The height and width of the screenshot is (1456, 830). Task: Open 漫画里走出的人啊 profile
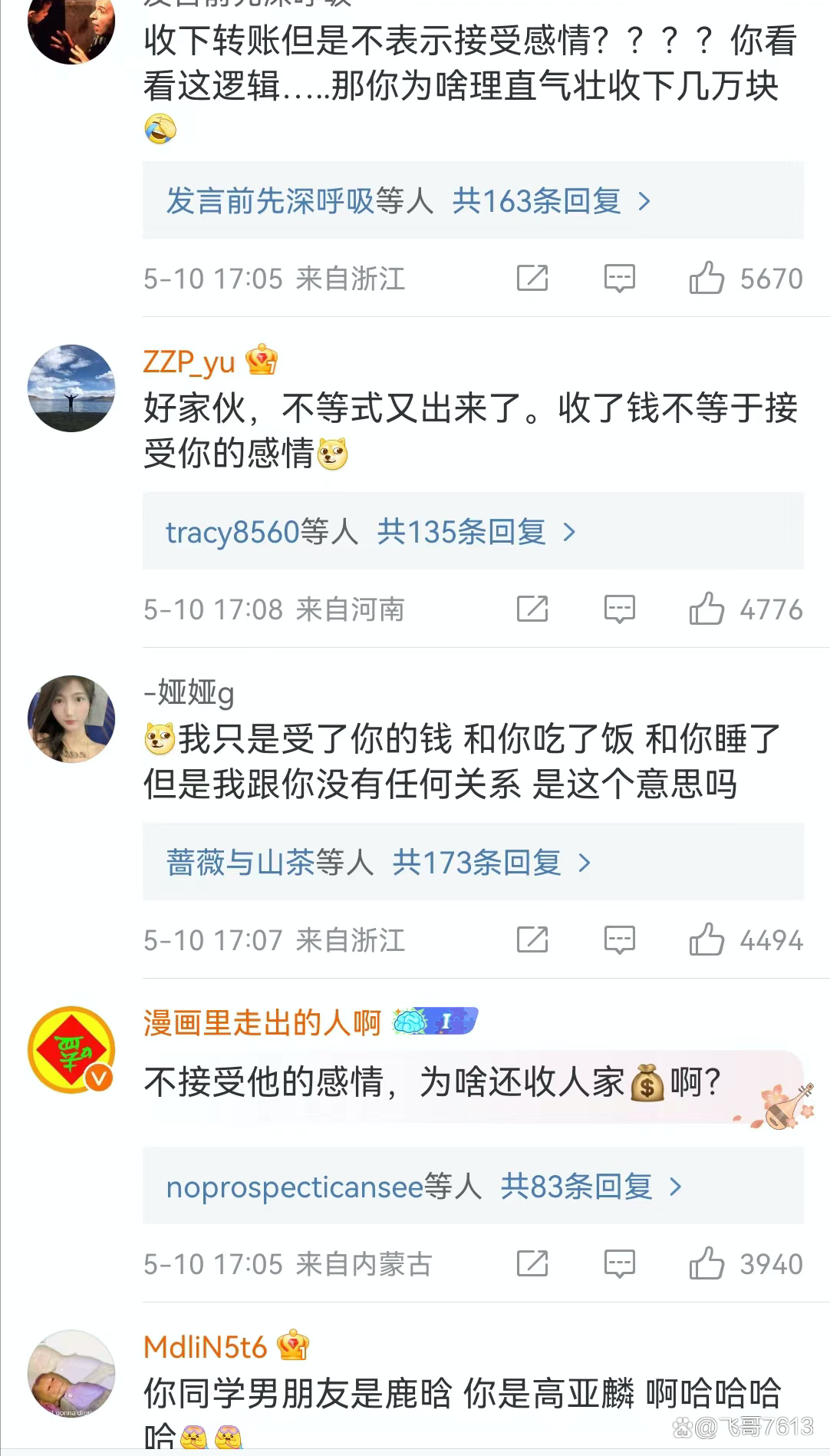tap(262, 1022)
